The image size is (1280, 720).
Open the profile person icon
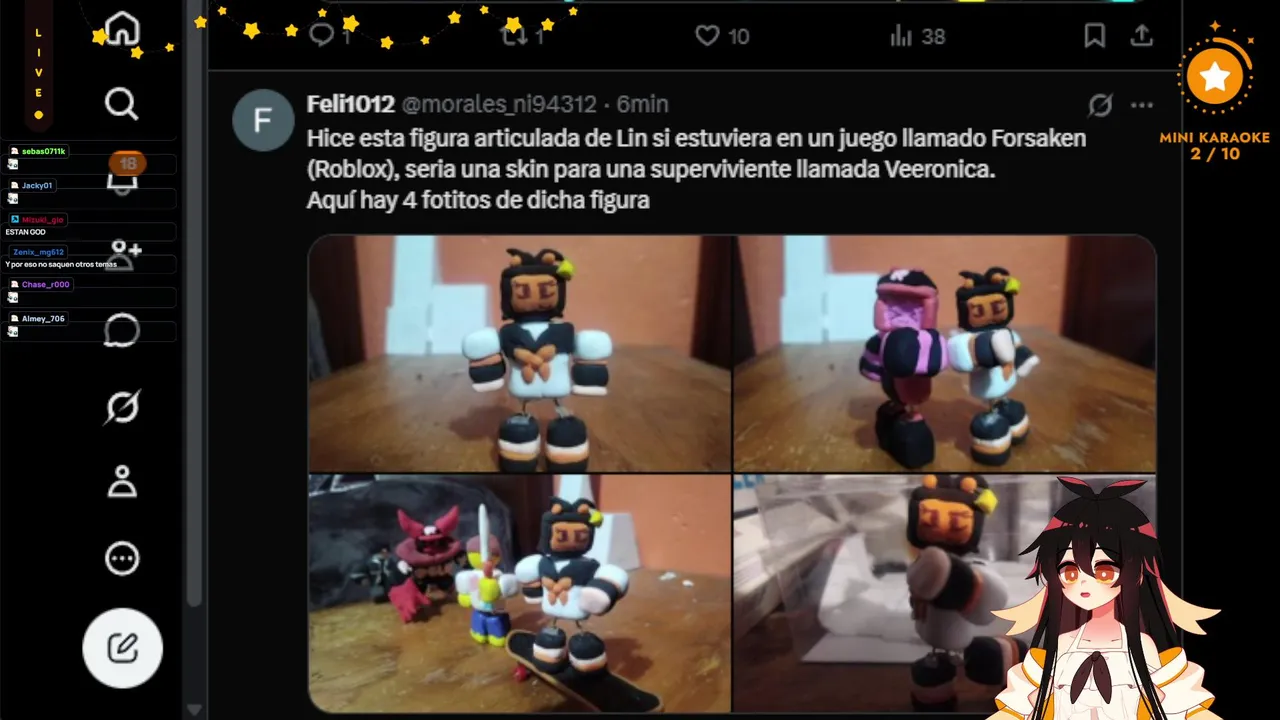click(122, 482)
